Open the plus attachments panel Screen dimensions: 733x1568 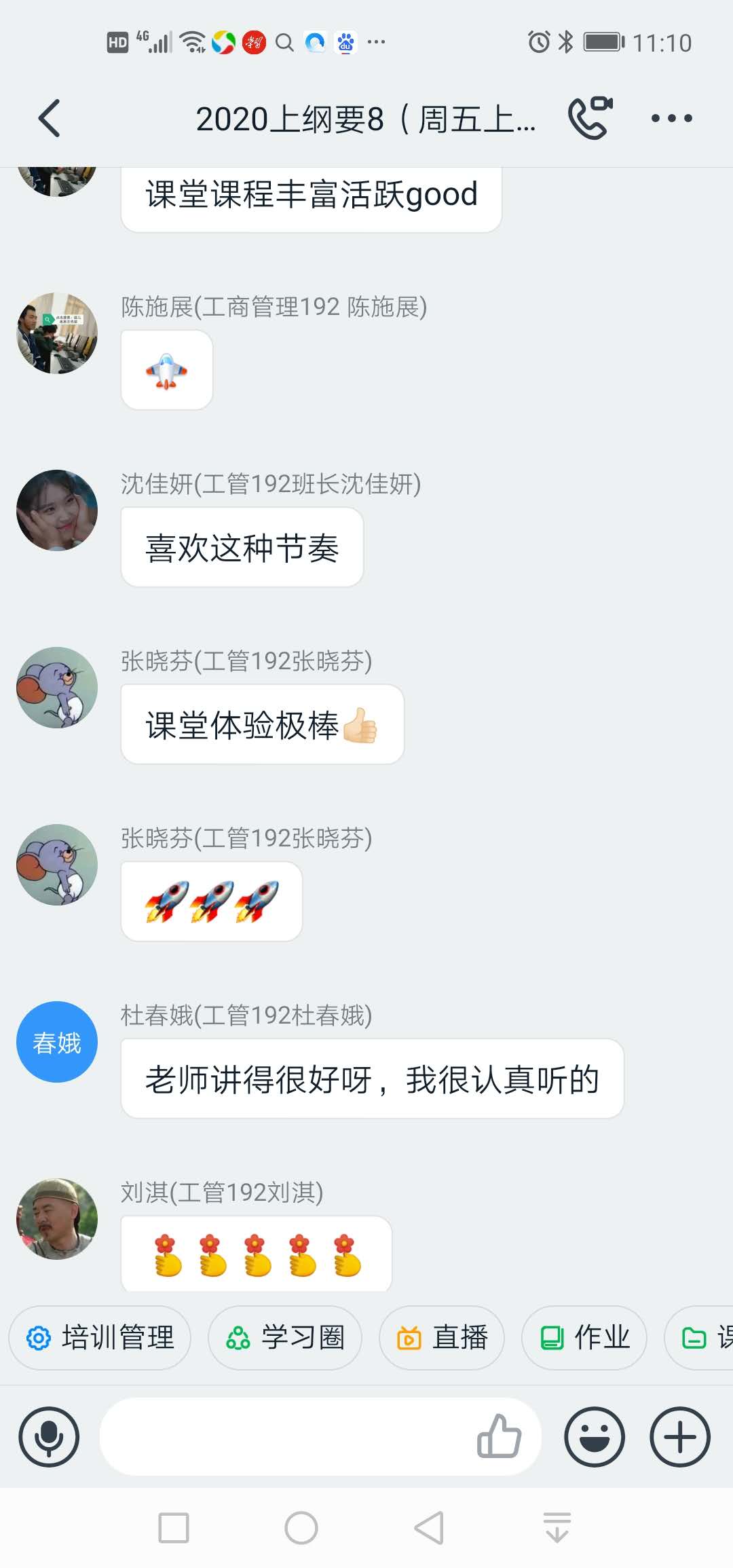(x=680, y=1436)
